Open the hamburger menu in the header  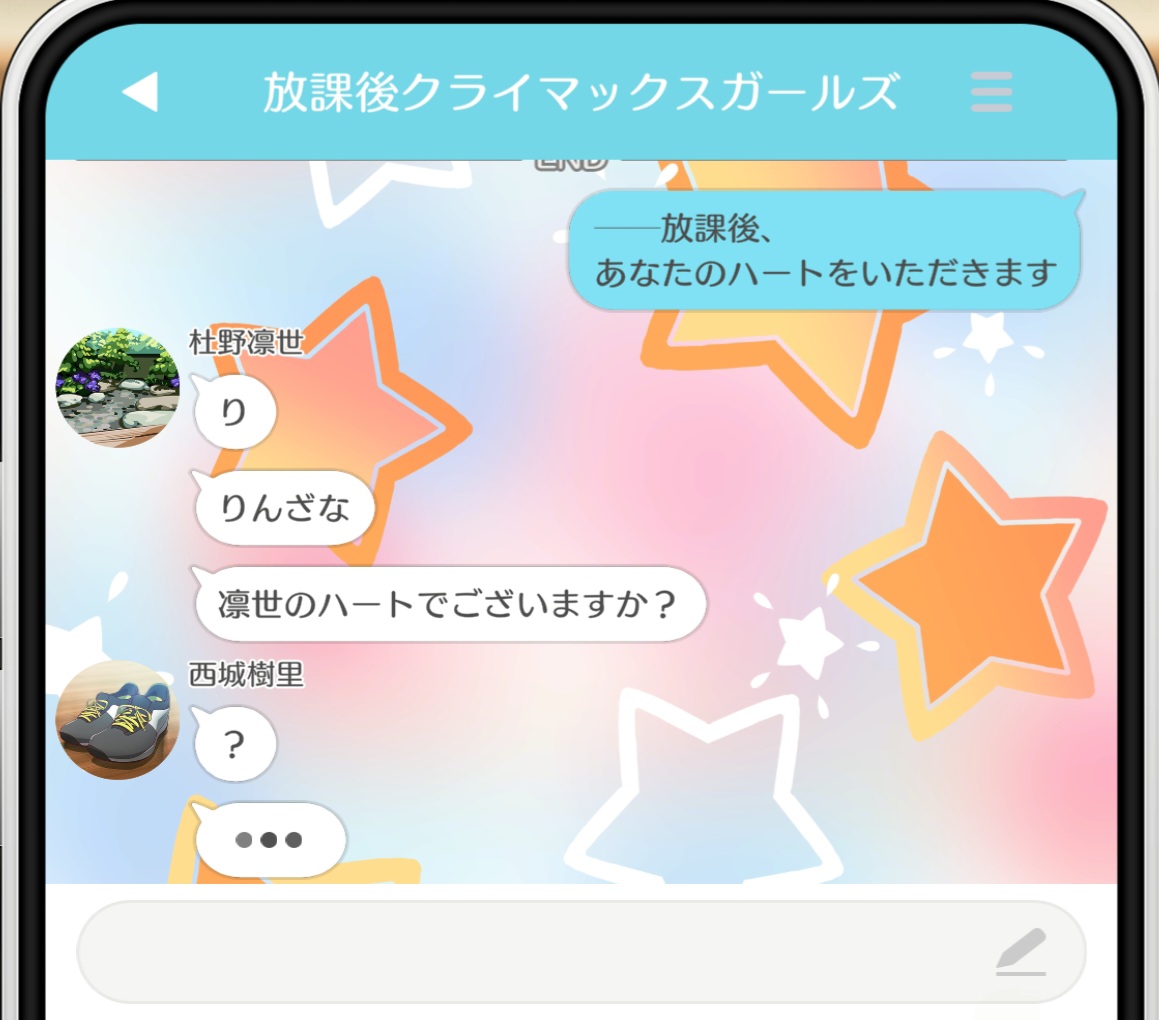pos(991,92)
